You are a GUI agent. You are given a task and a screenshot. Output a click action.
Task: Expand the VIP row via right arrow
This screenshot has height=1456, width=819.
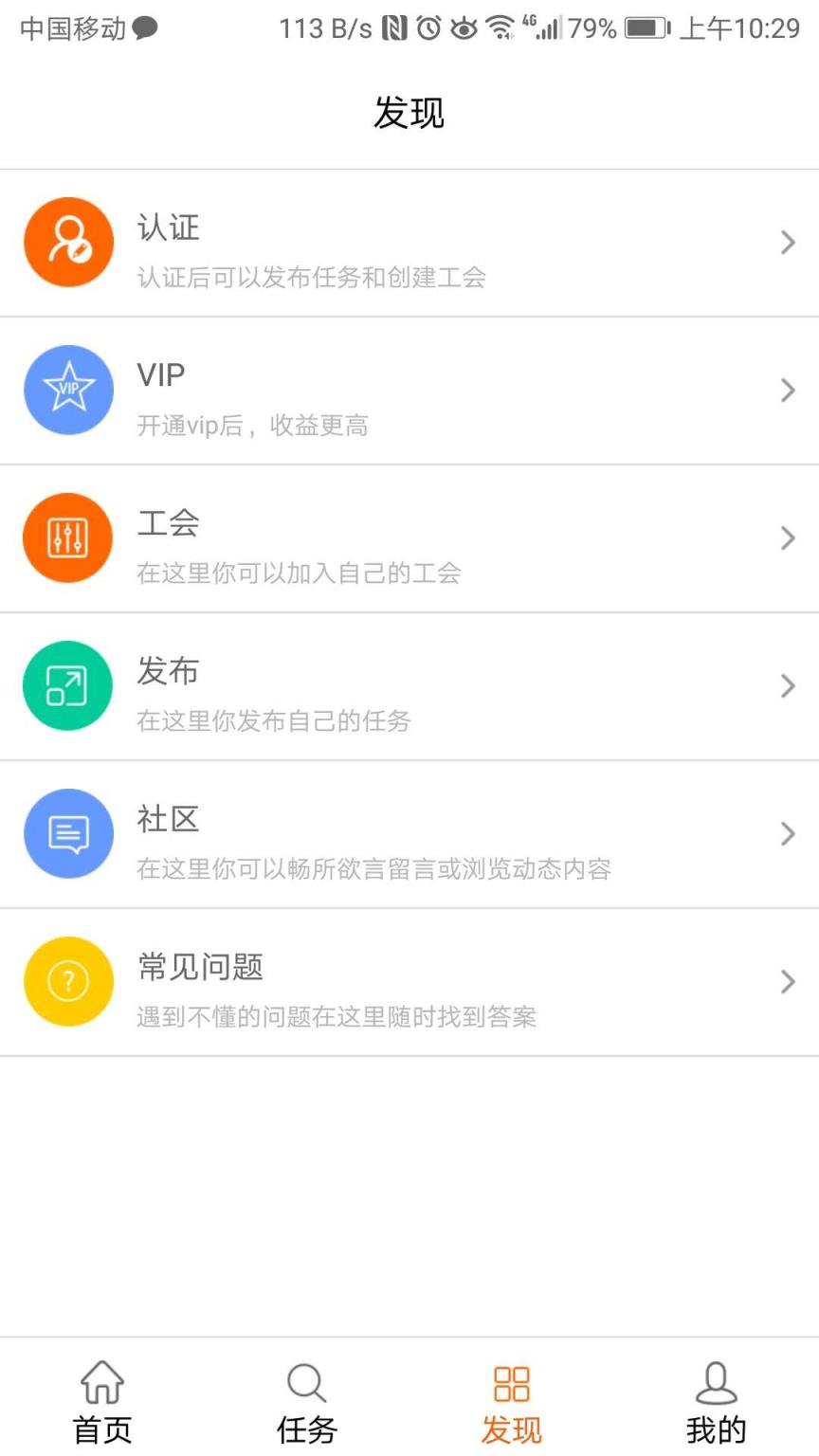pyautogui.click(x=788, y=390)
